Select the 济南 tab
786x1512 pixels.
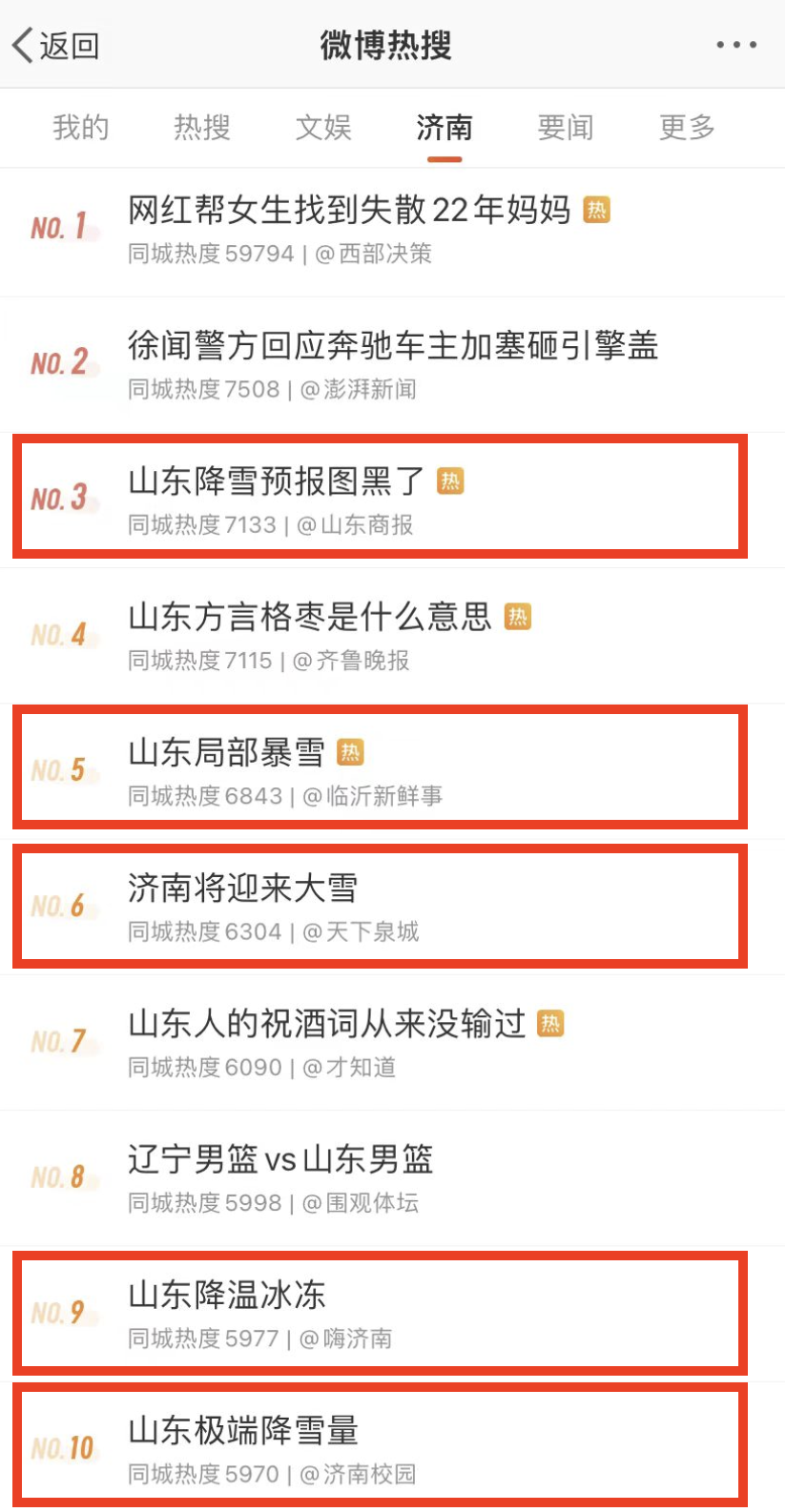point(445,128)
